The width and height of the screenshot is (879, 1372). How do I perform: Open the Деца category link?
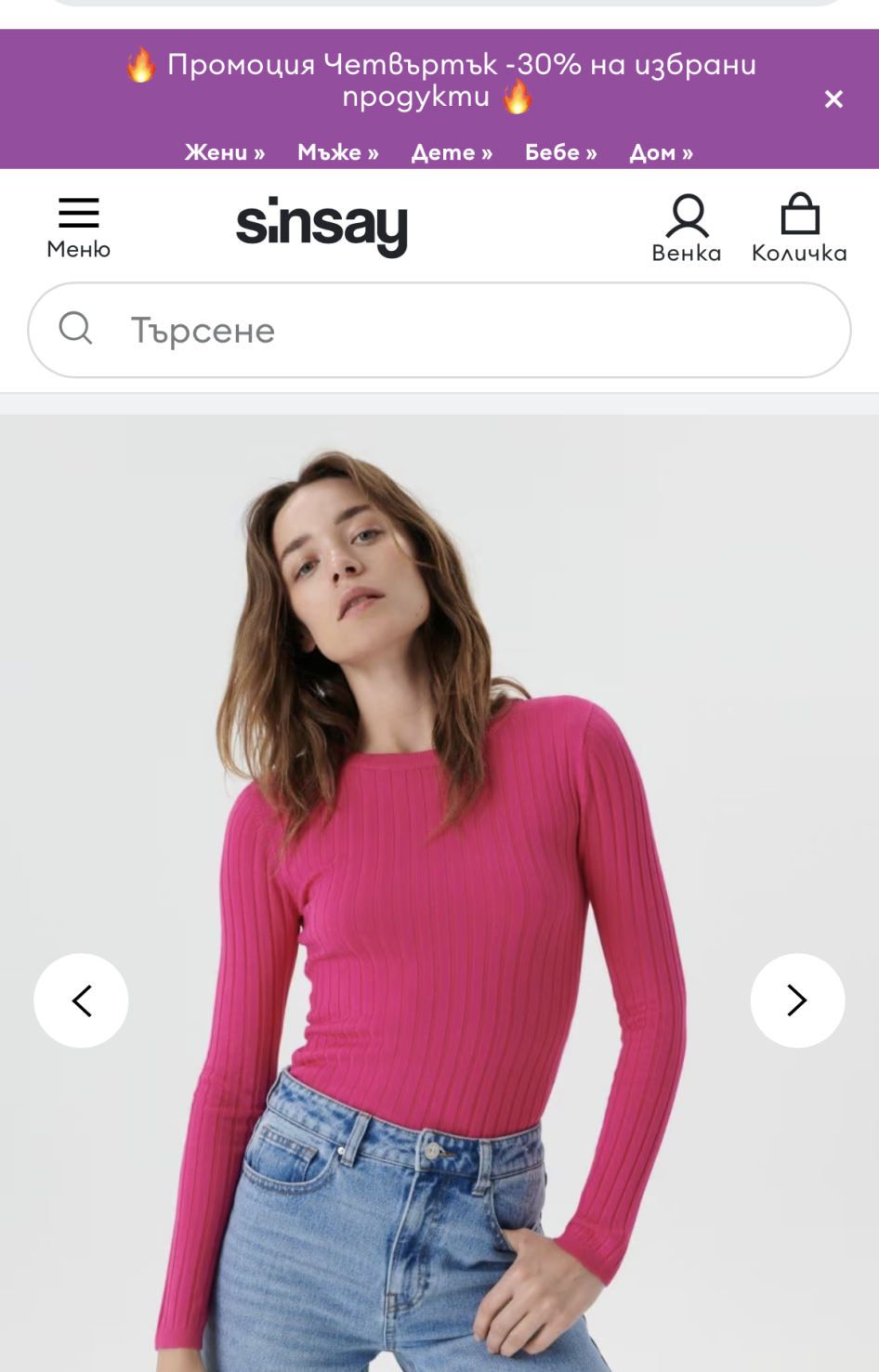pos(452,152)
